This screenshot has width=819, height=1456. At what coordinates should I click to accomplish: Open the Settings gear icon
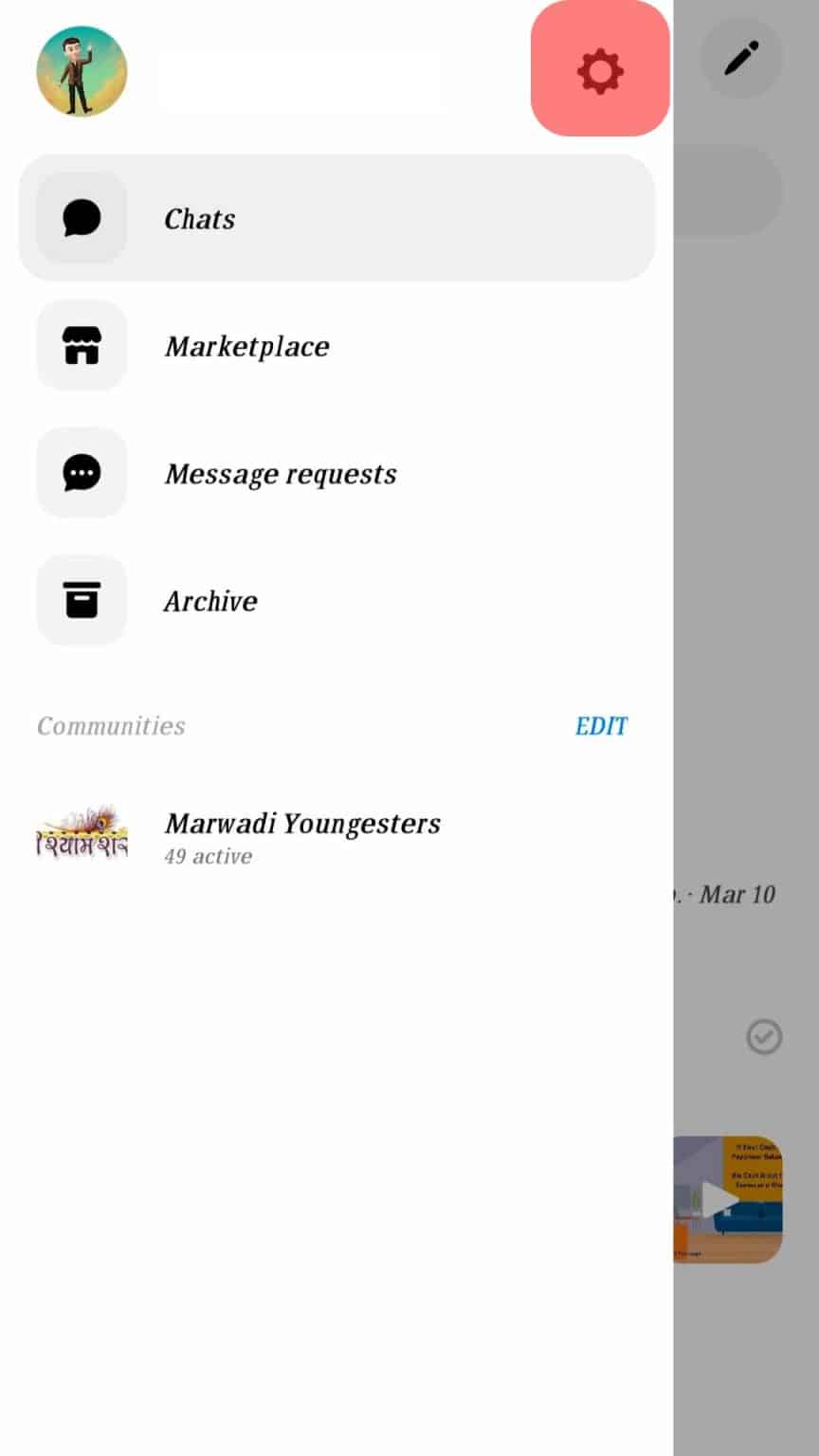(599, 68)
